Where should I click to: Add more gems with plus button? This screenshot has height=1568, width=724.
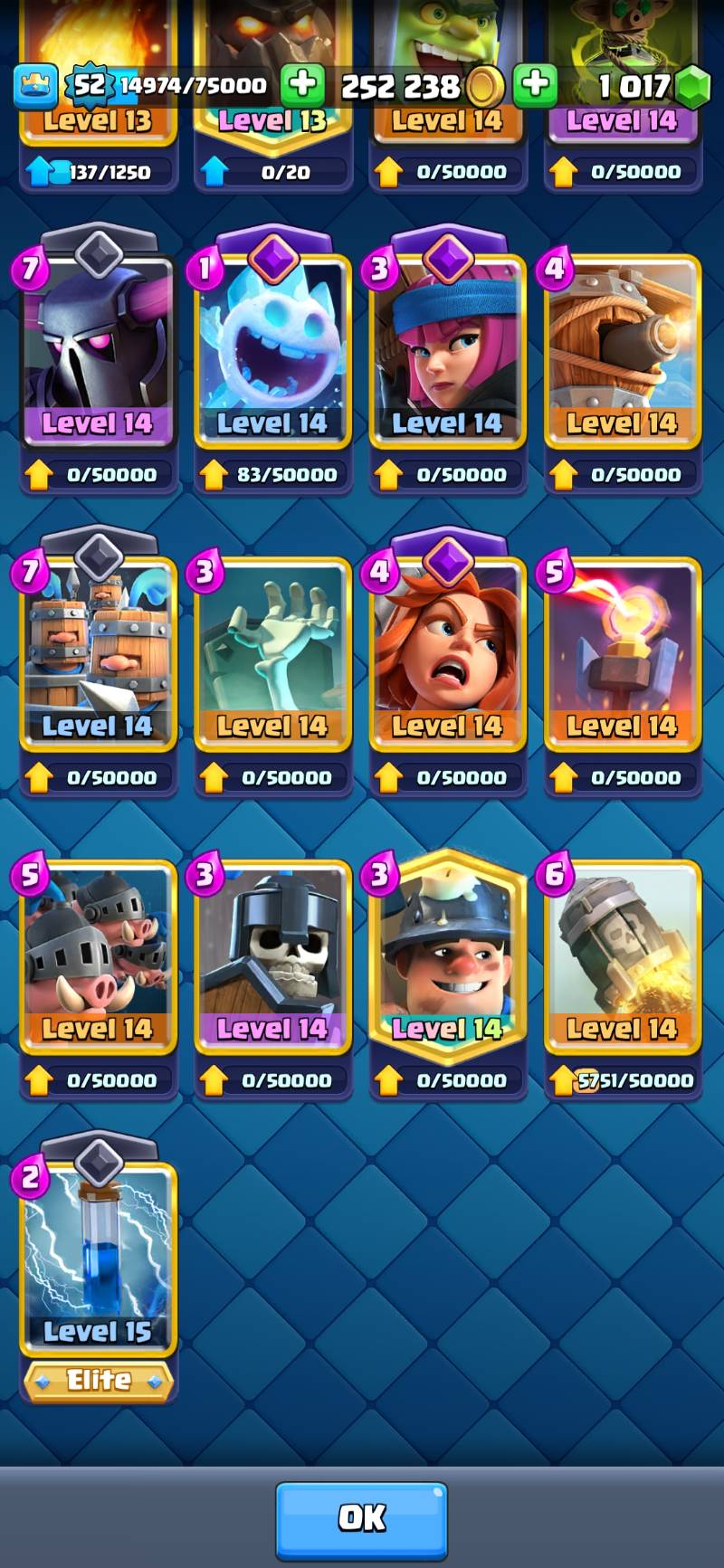pyautogui.click(x=535, y=86)
